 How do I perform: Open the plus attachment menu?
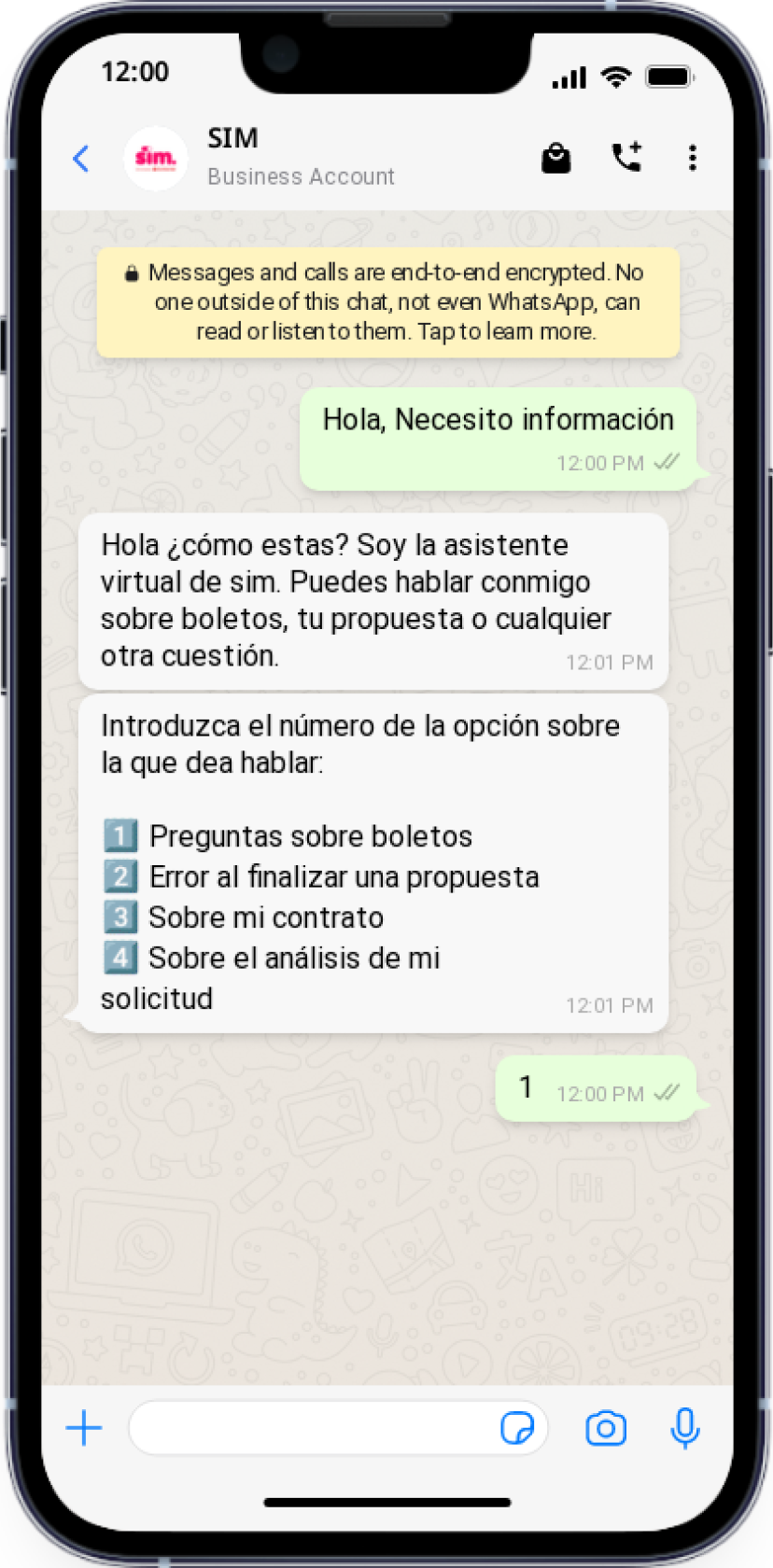click(84, 1428)
